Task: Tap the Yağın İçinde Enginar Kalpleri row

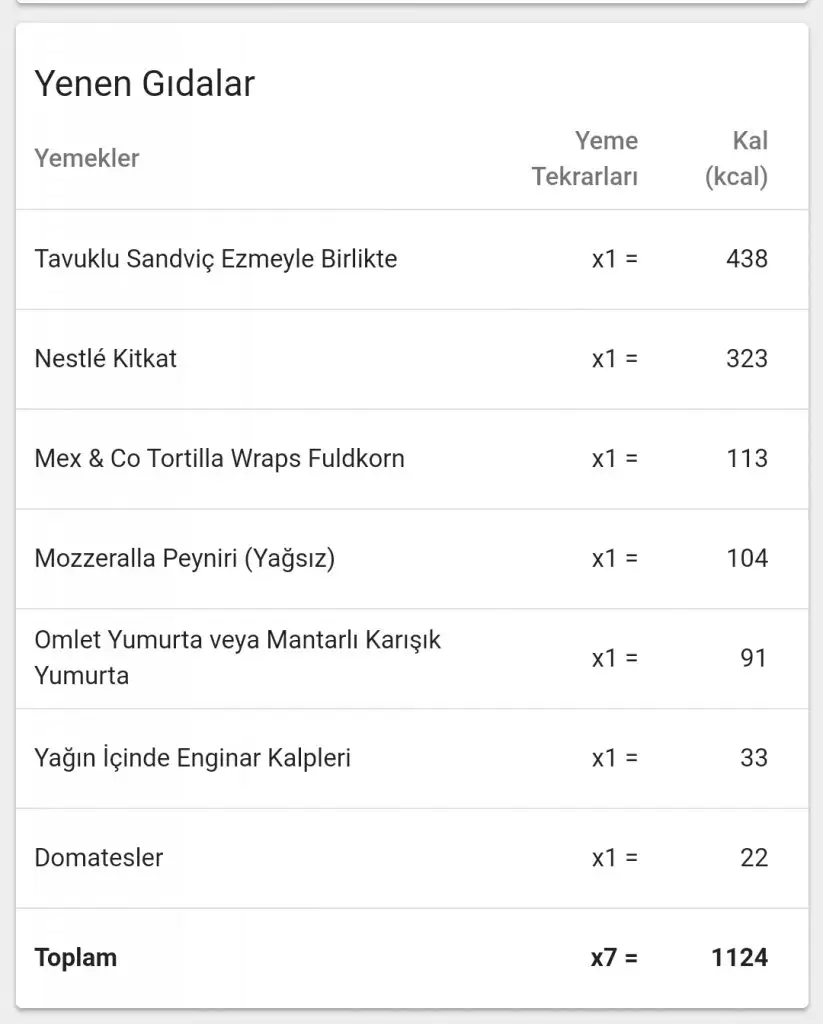Action: pyautogui.click(x=193, y=758)
